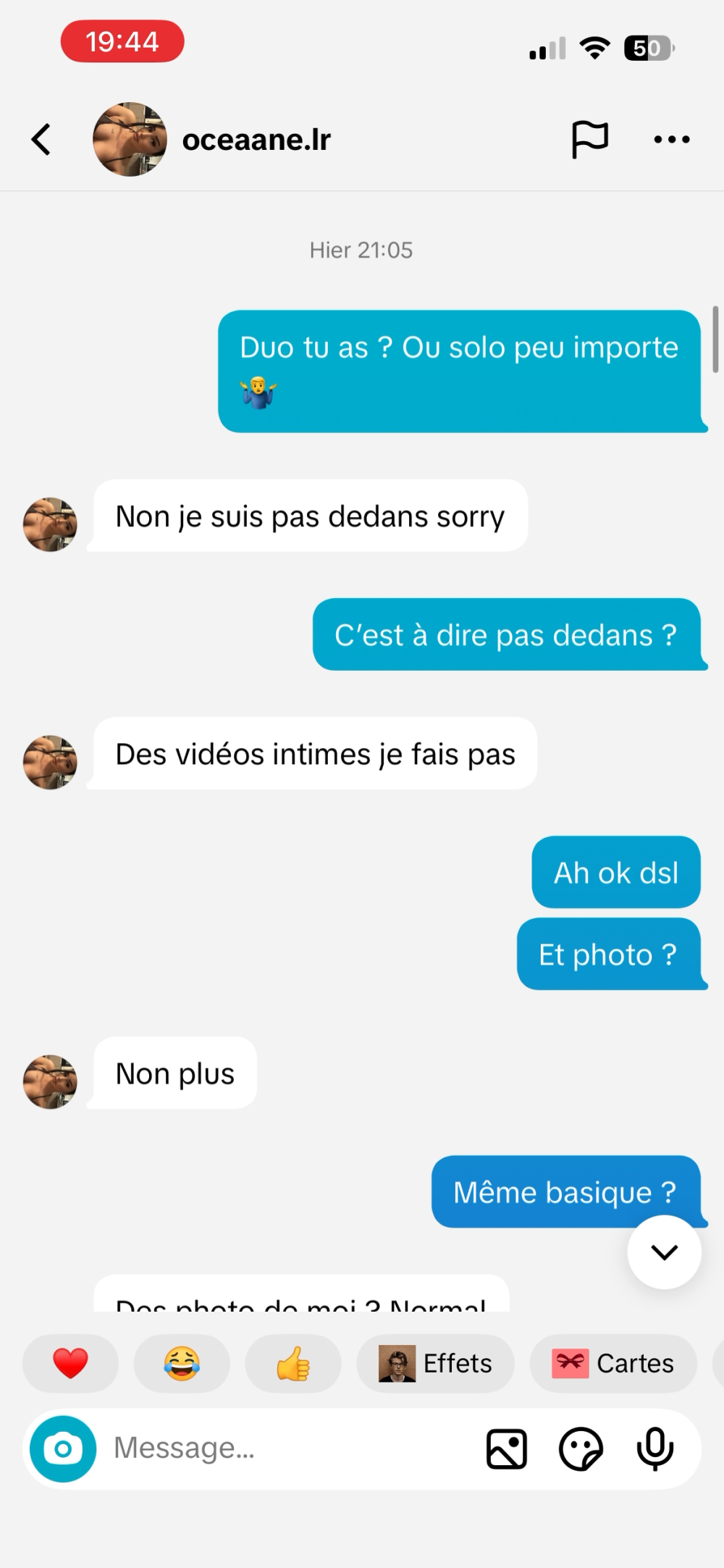Viewport: 724px width, 1568px height.
Task: Open the Cartes chip
Action: [613, 1364]
